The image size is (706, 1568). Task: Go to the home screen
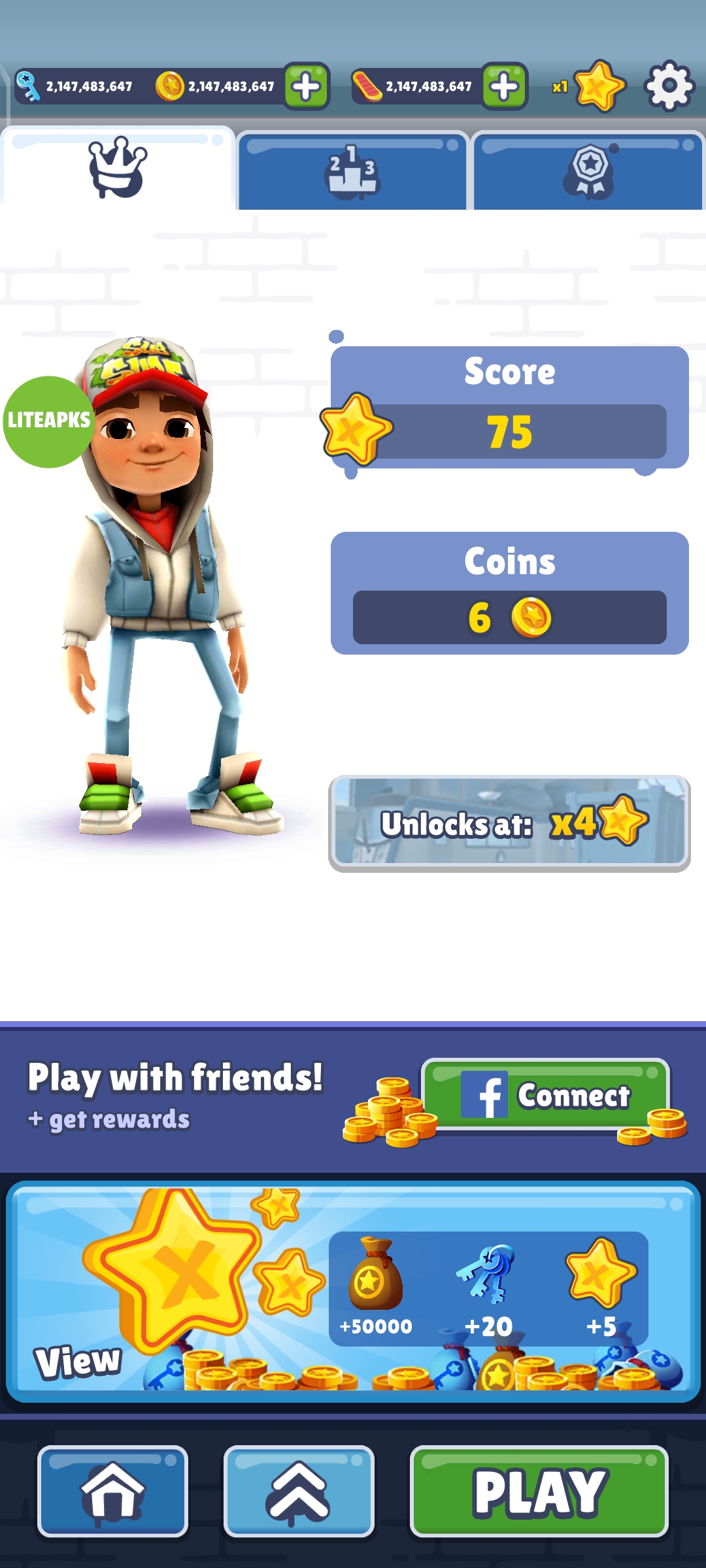coord(112,1492)
